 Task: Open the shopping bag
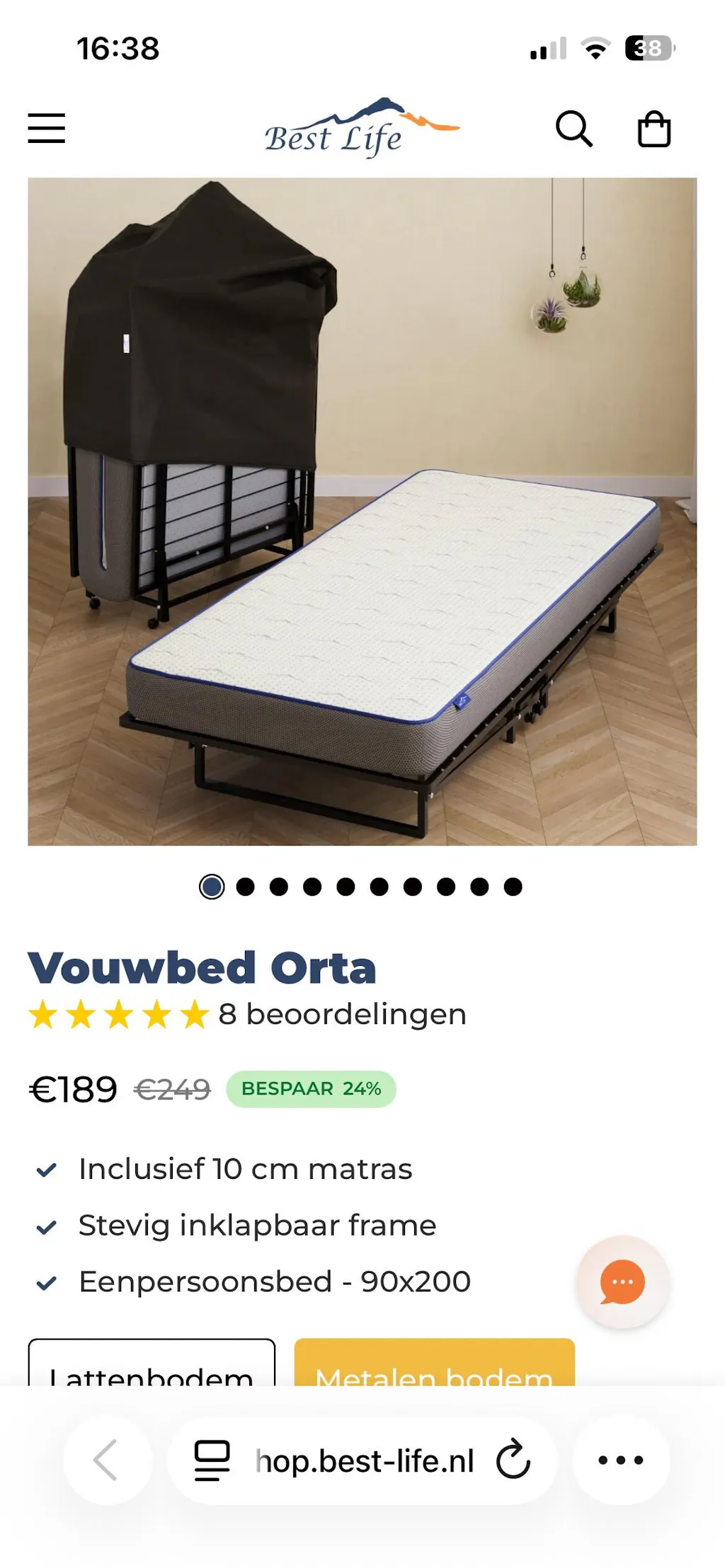[653, 129]
